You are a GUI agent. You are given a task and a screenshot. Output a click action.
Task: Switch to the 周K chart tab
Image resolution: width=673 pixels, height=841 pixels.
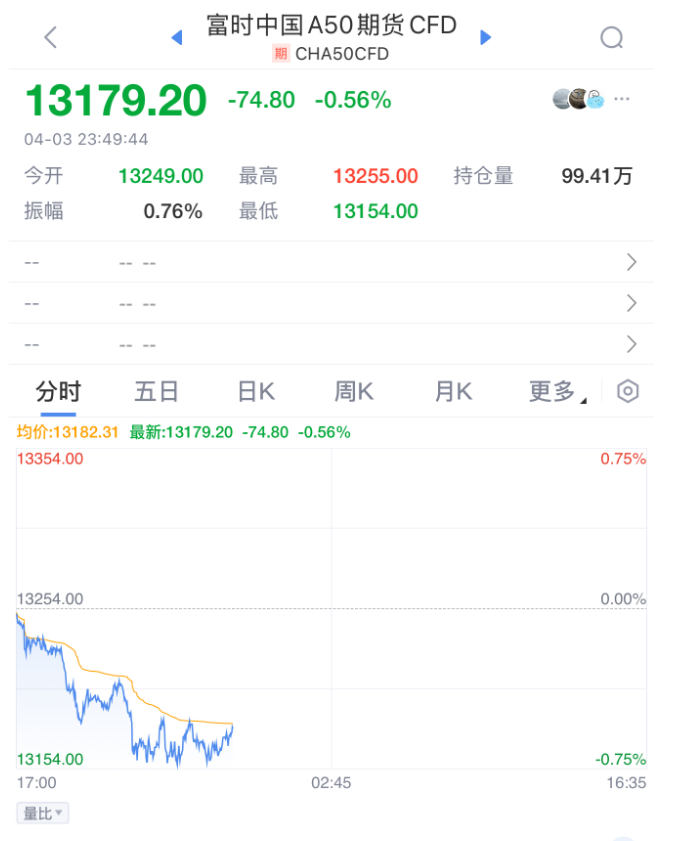pos(353,391)
